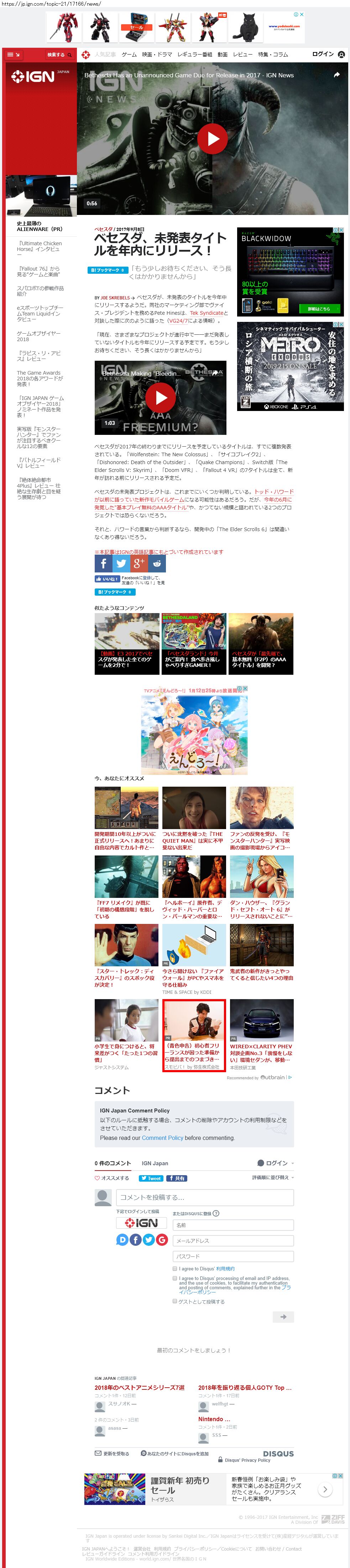The height and width of the screenshot is (1568, 350).
Task: Share the article on Facebook
Action: (x=103, y=564)
